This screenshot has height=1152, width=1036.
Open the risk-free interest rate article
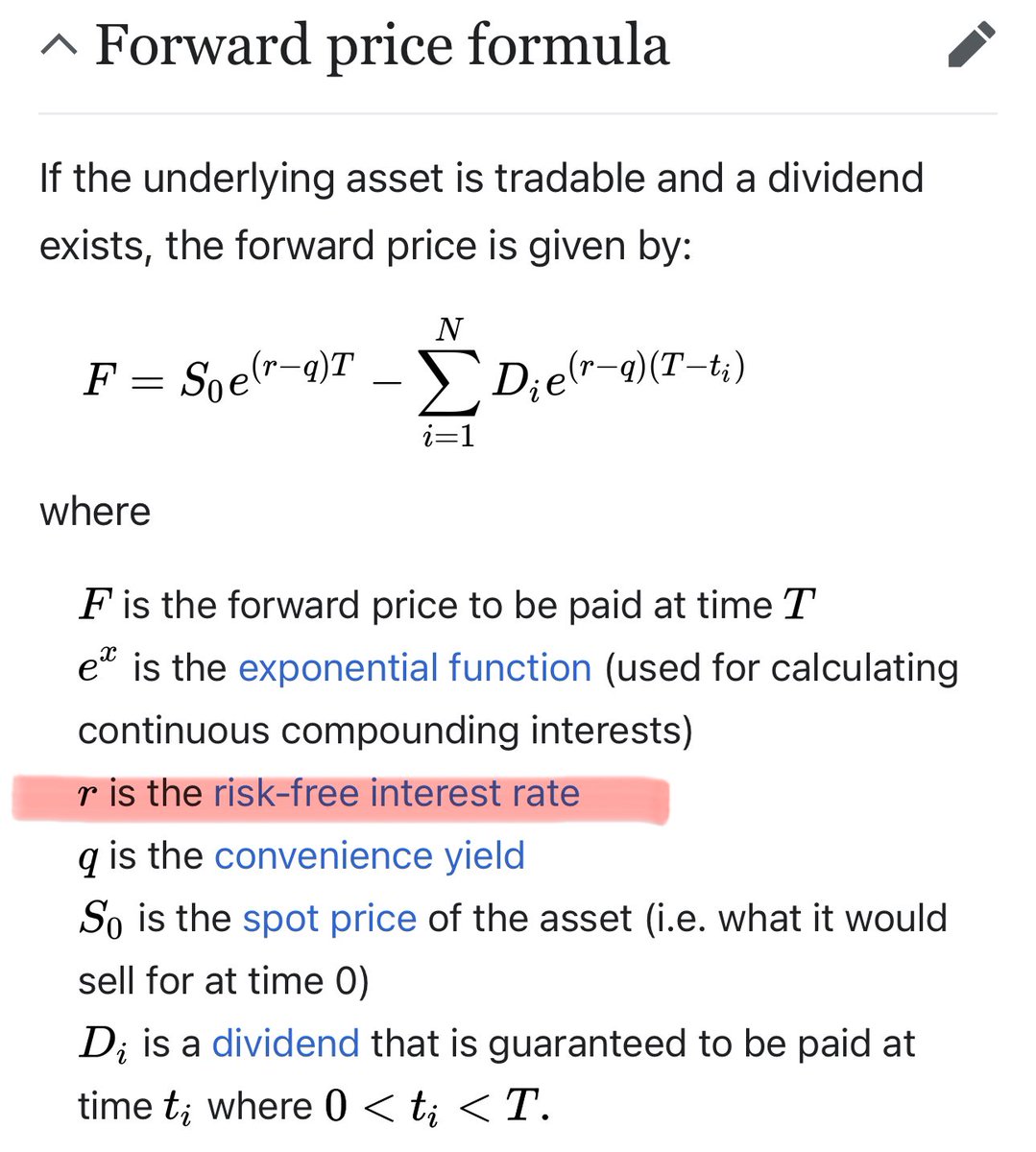pyautogui.click(x=397, y=794)
